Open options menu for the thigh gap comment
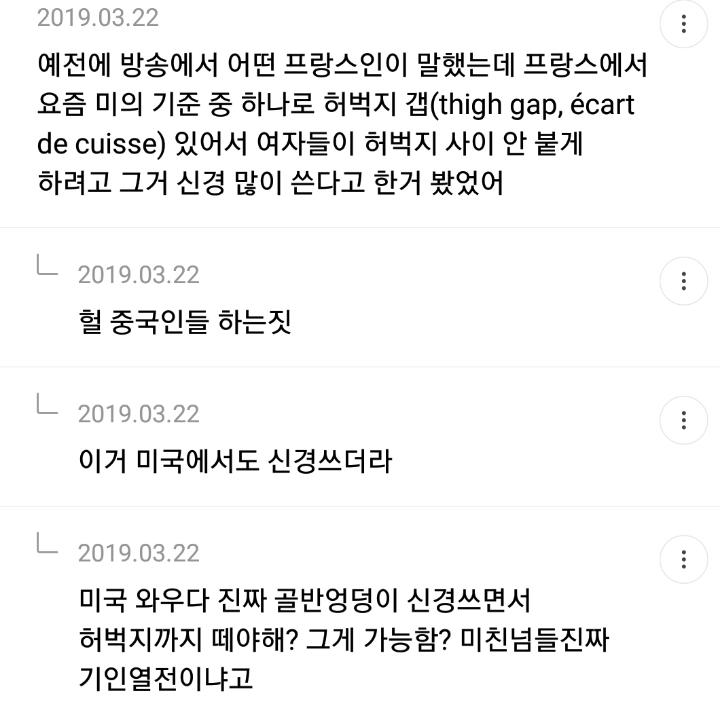The image size is (720, 723). tap(683, 23)
